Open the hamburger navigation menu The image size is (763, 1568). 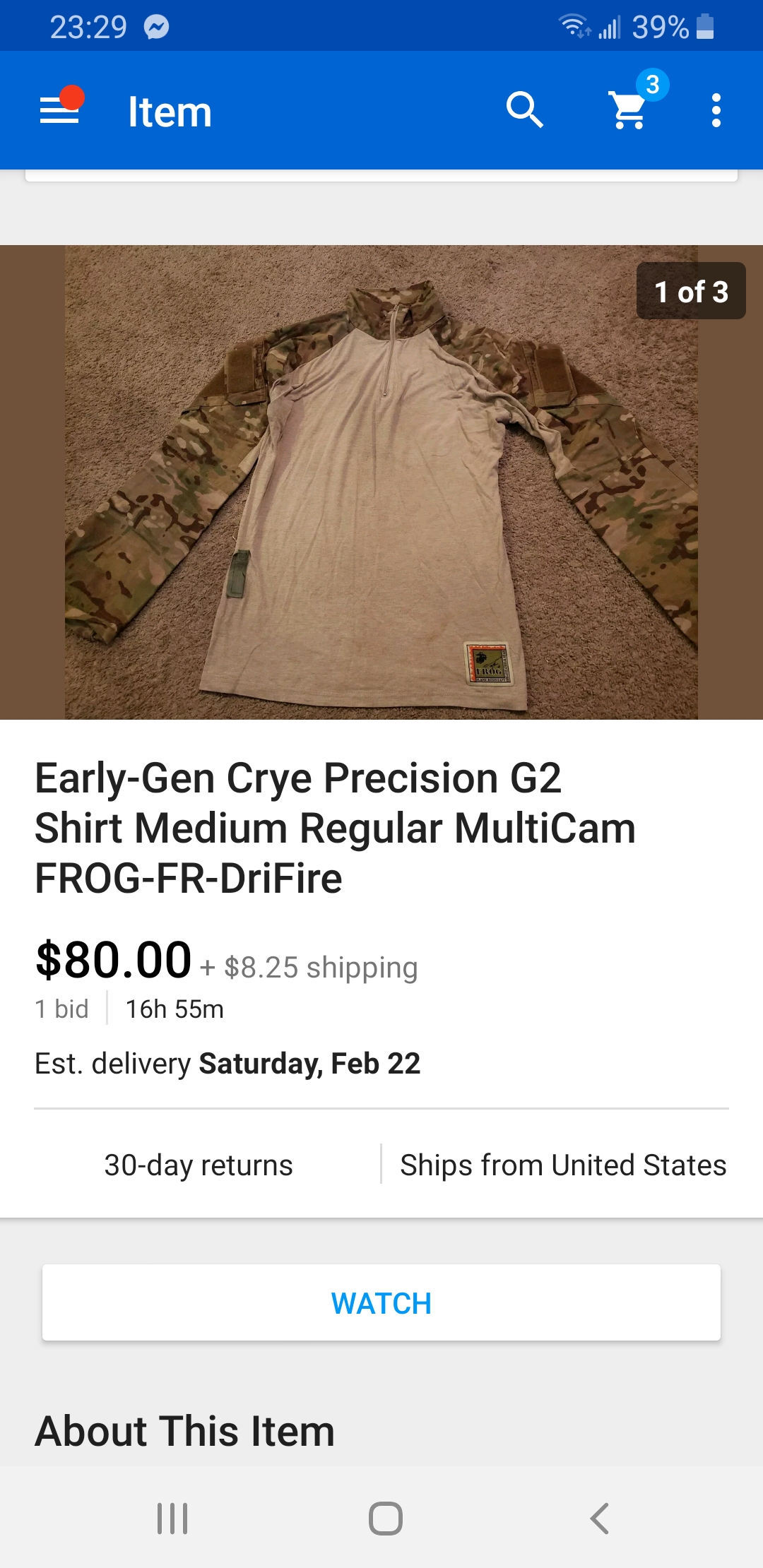[60, 110]
